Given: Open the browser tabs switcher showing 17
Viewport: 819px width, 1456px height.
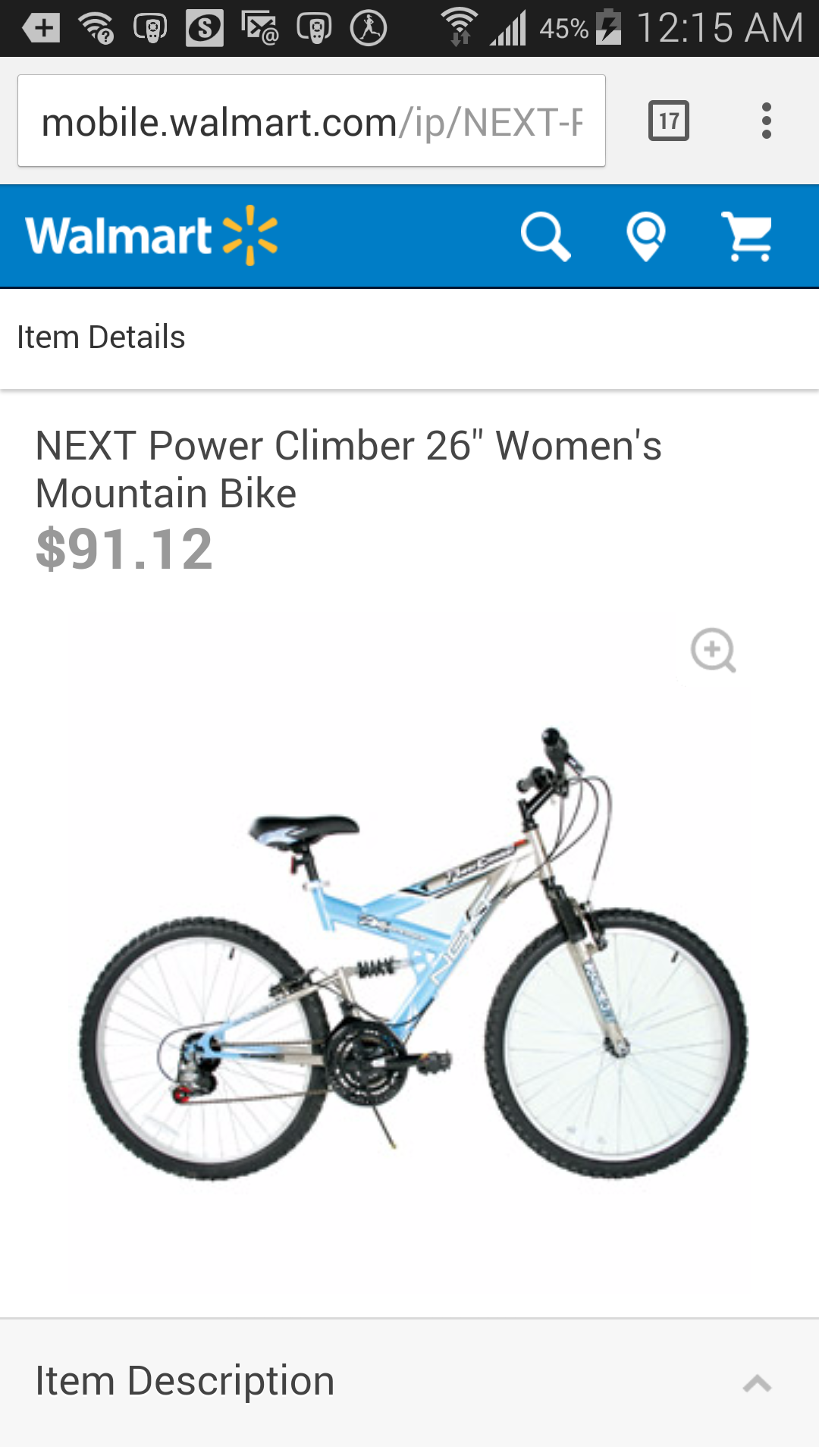Looking at the screenshot, I should 669,120.
